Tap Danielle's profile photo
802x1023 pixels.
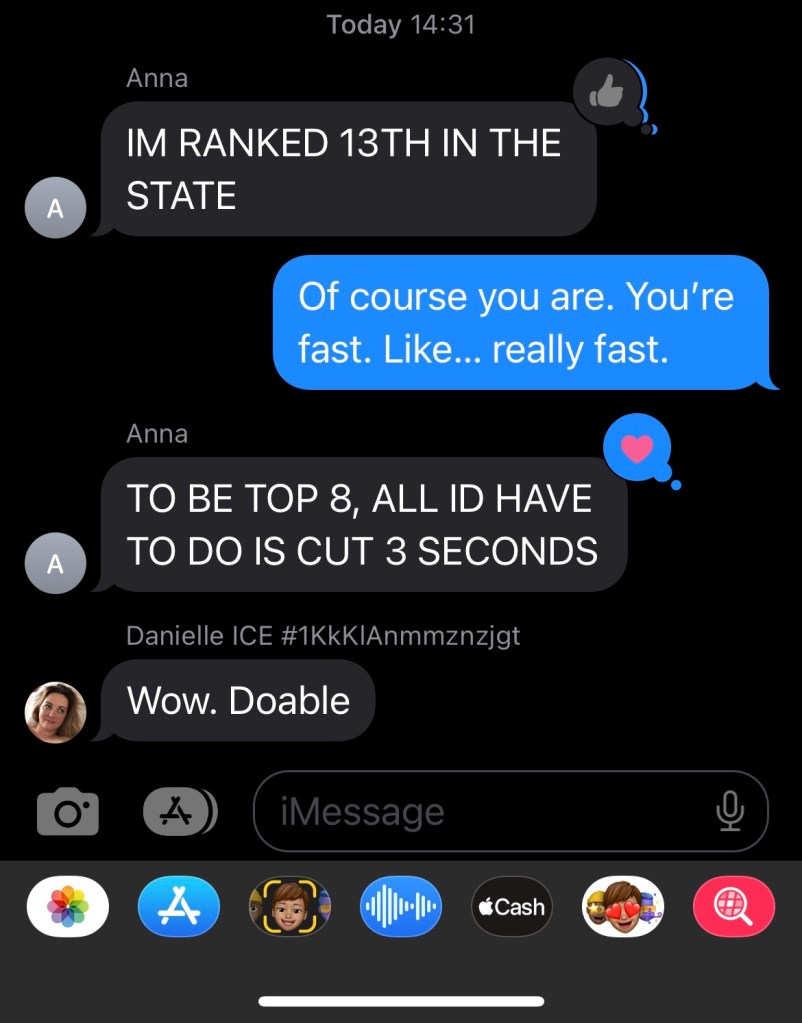(x=55, y=712)
